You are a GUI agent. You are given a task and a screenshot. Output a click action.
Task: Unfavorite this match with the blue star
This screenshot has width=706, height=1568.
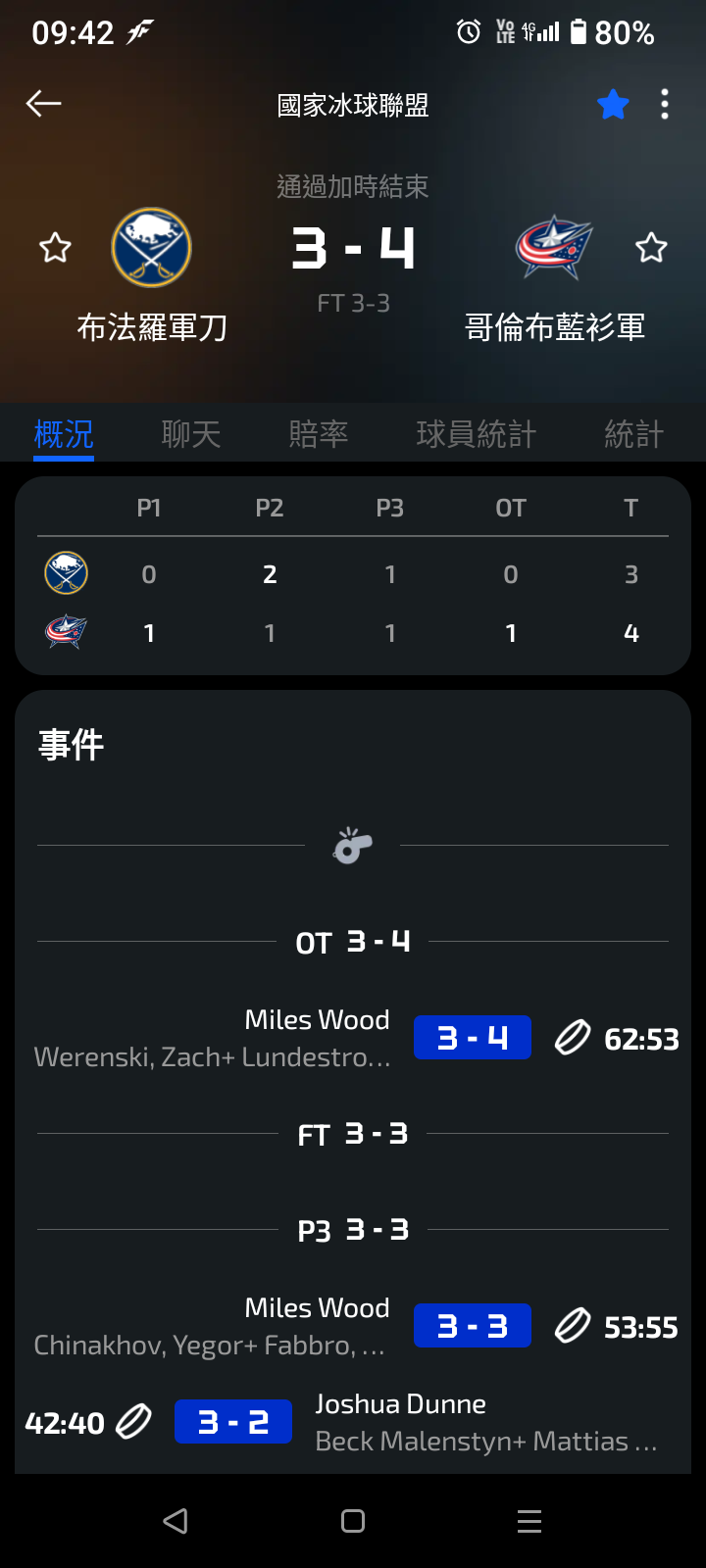coord(613,103)
